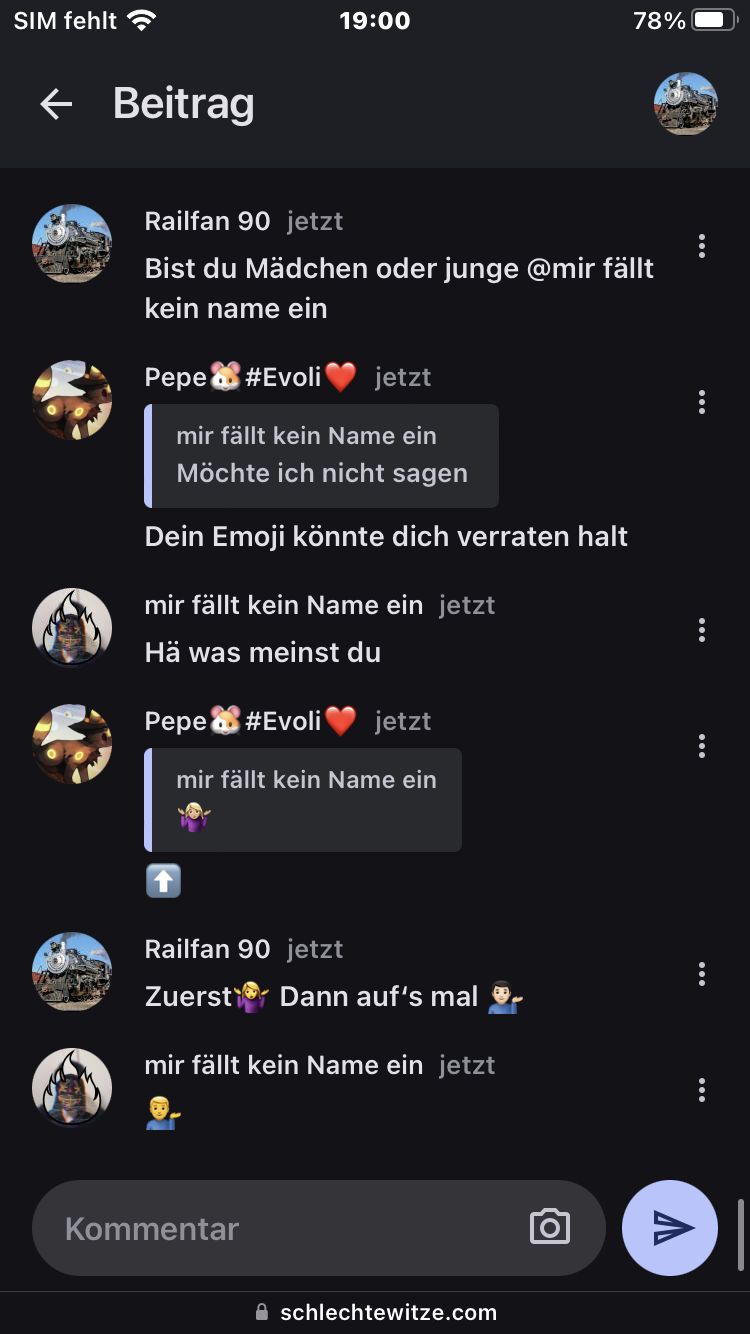The image size is (750, 1334).
Task: Send the comment
Action: pyautogui.click(x=670, y=1228)
